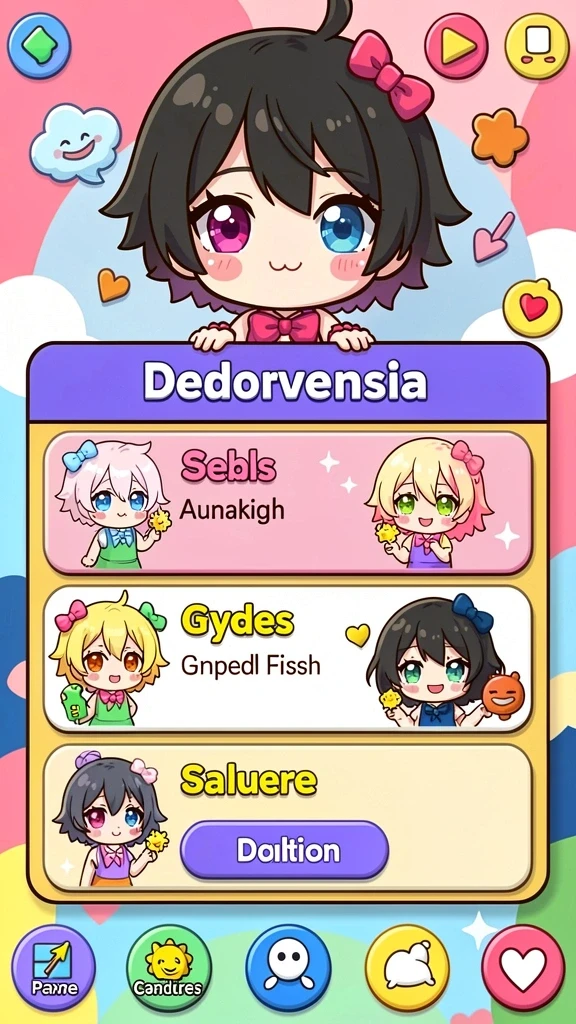Open the yellow chat bubble tab
Image resolution: width=576 pixels, height=1024 pixels.
[407, 968]
